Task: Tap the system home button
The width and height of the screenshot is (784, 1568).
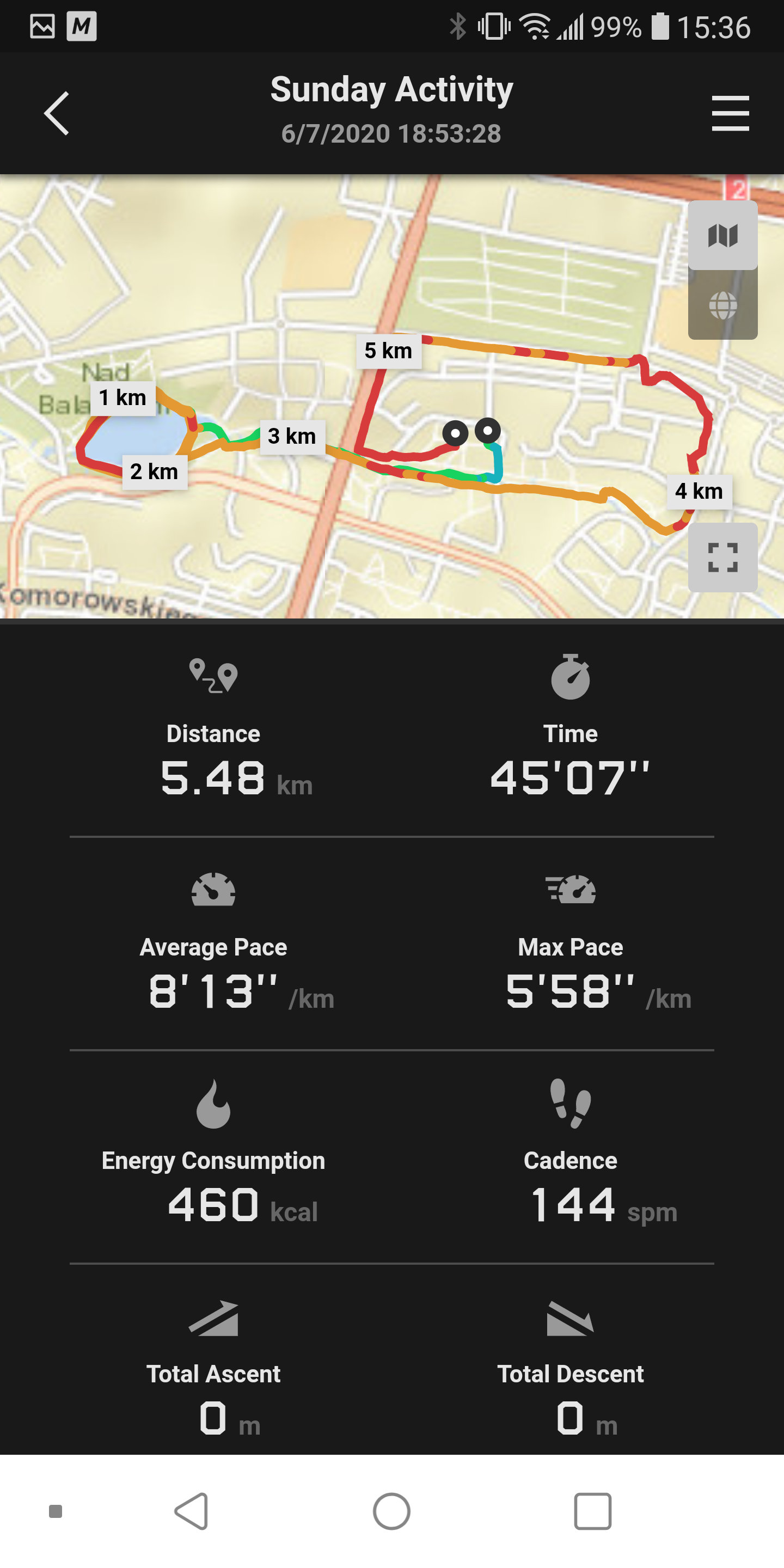Action: [391, 1511]
